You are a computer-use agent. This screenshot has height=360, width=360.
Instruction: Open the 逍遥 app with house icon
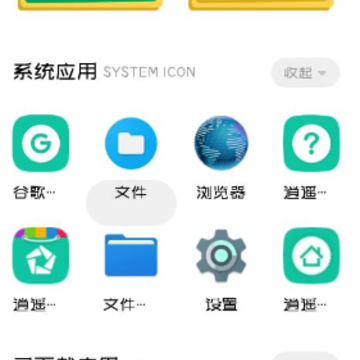click(x=311, y=256)
